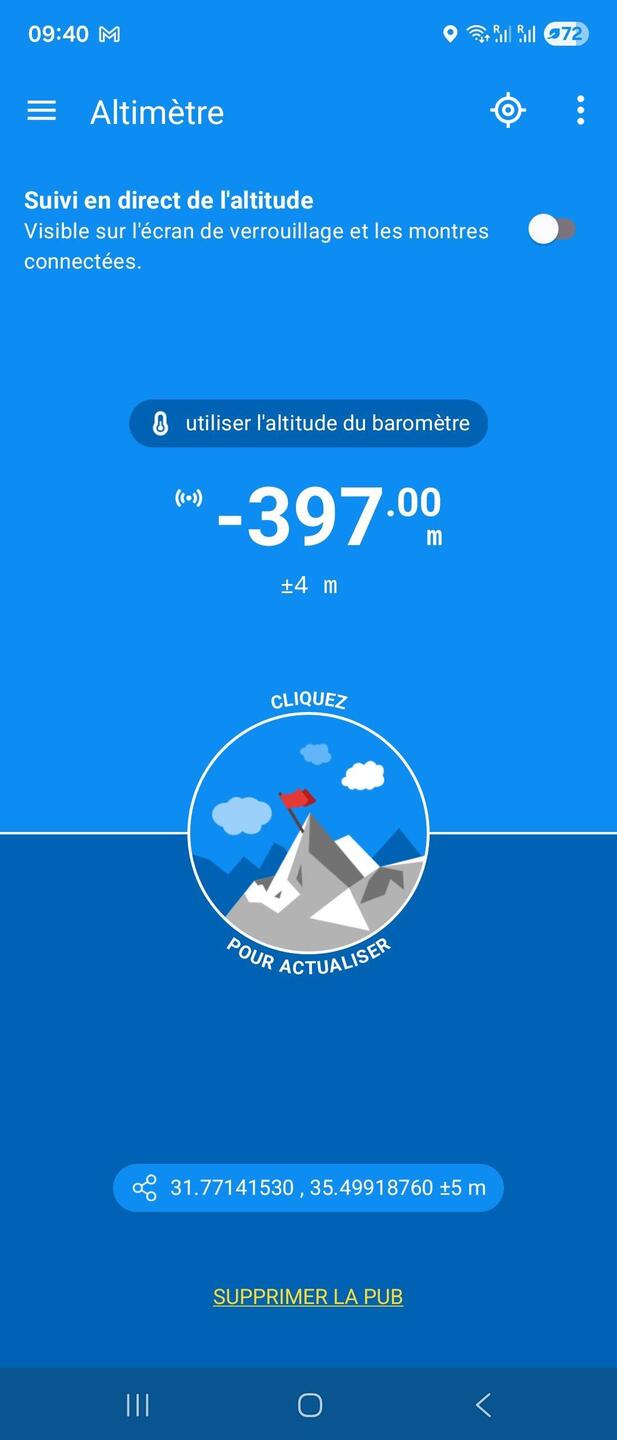Tap the GPS location target icon

click(x=508, y=110)
